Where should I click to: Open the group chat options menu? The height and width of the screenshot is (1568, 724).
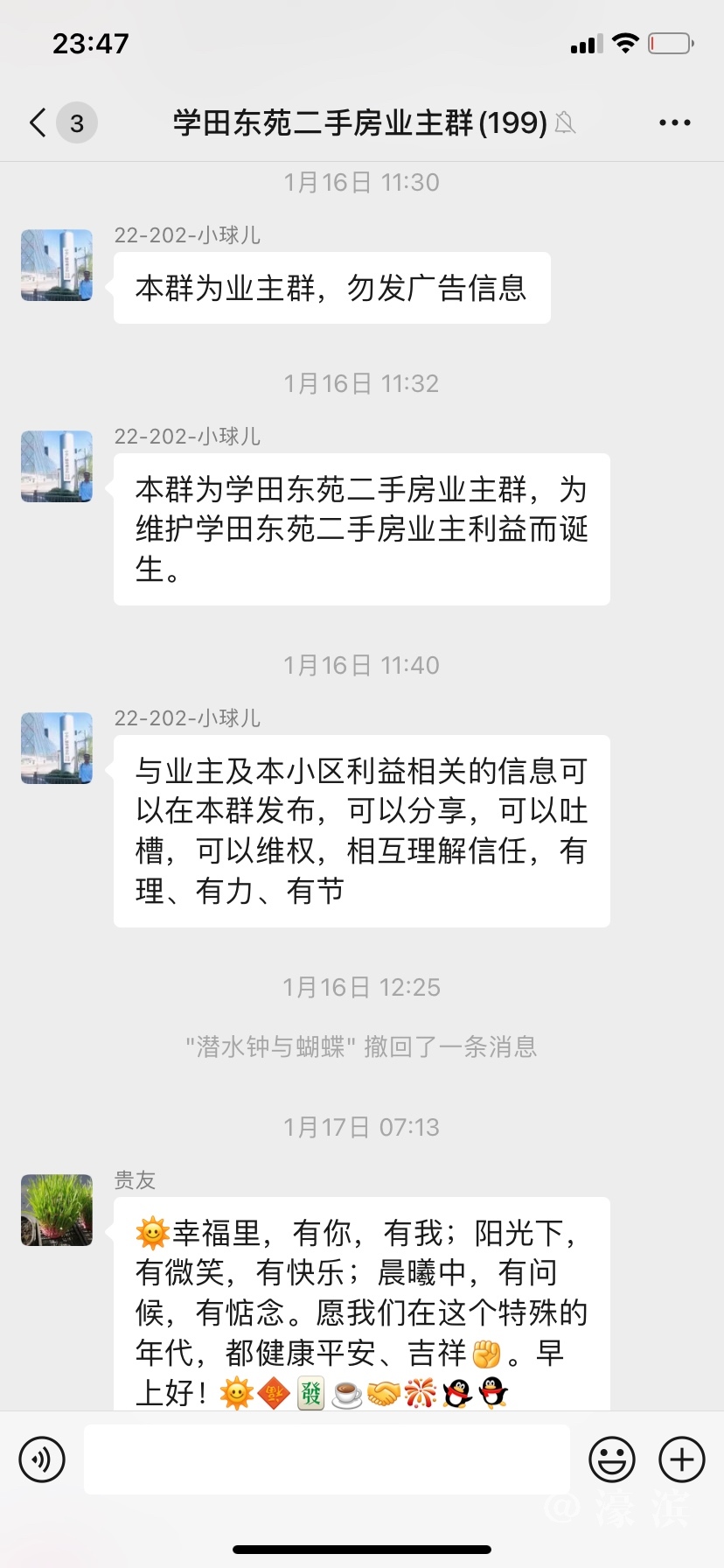coord(674,122)
